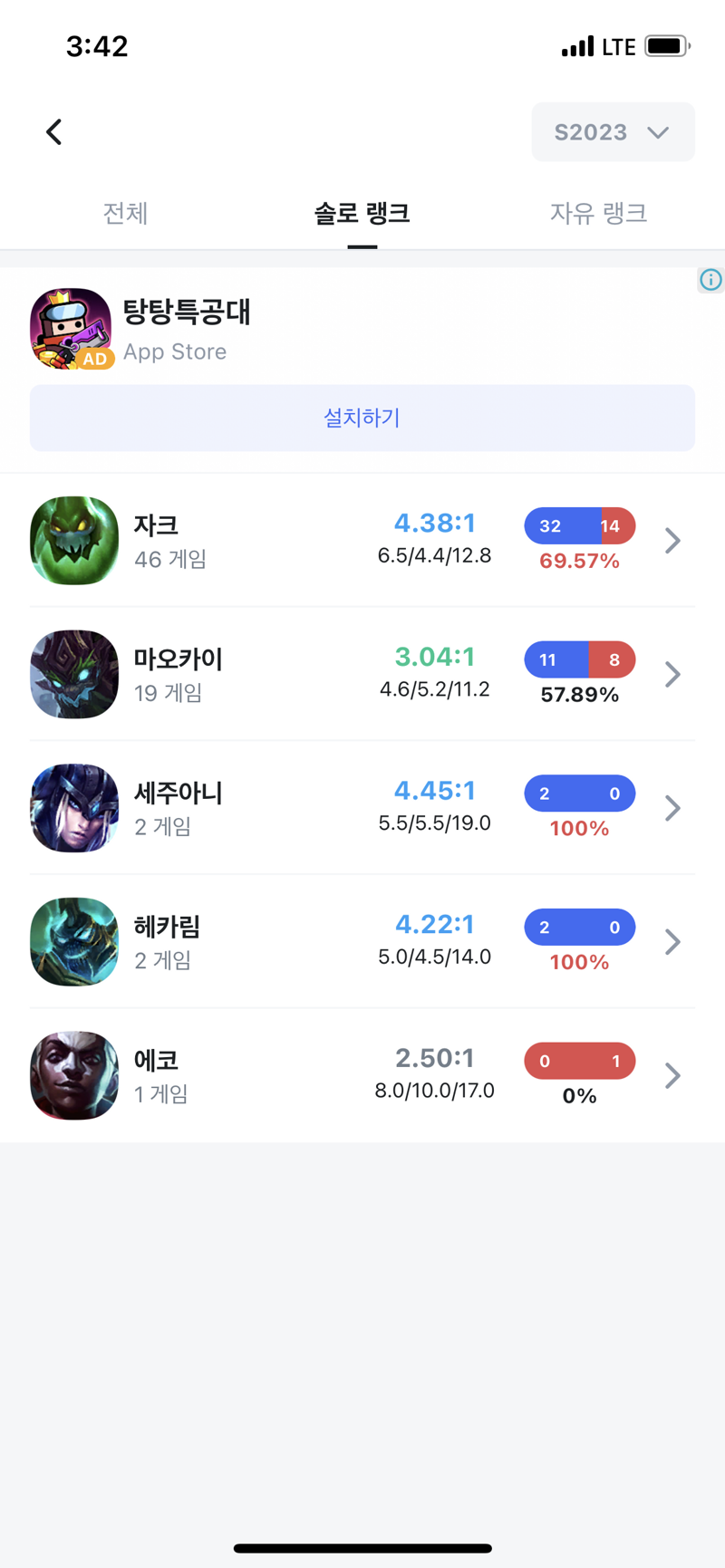Open the ad info icon
The image size is (725, 1568).
coord(710,280)
